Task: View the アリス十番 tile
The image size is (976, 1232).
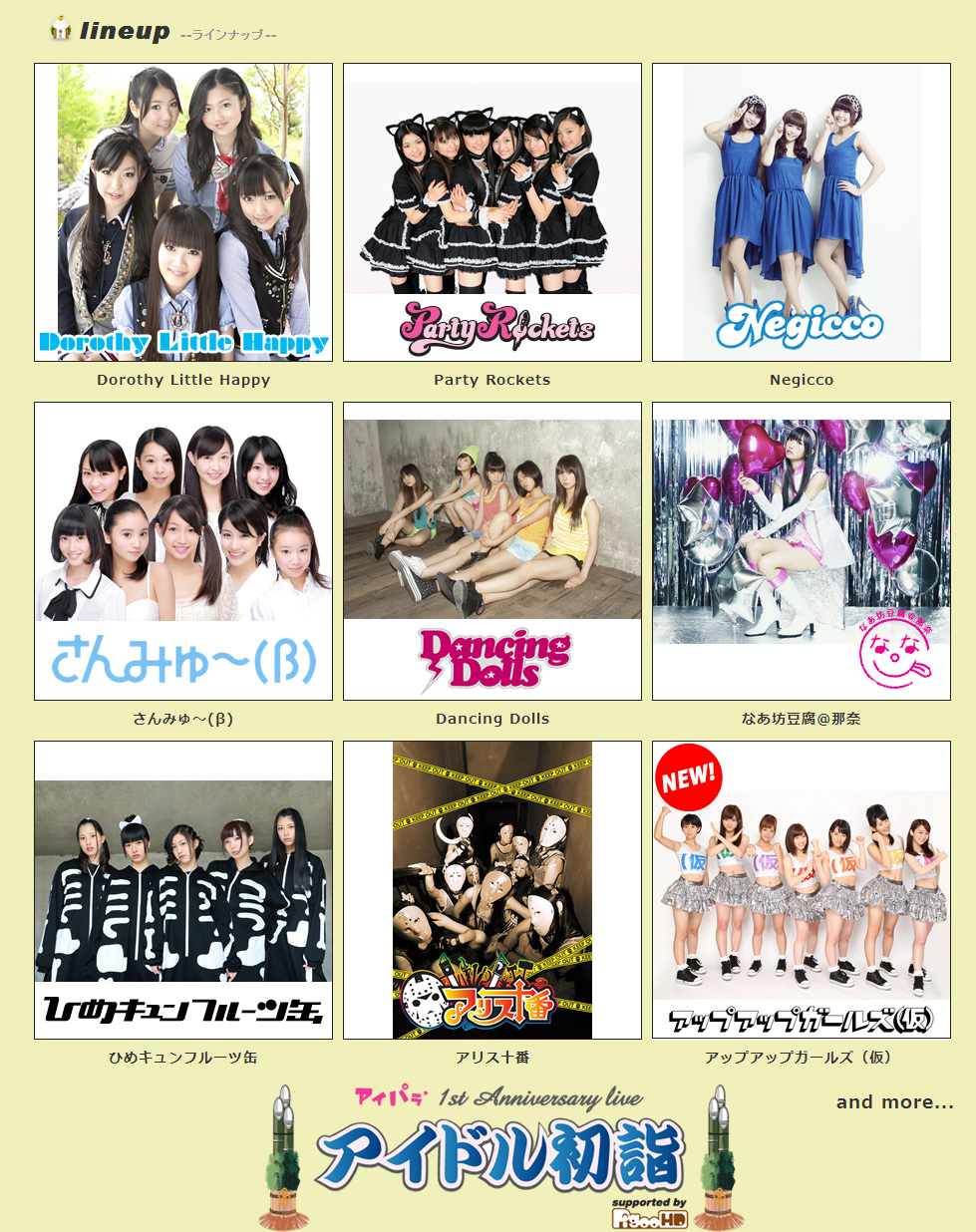Action: coord(492,890)
